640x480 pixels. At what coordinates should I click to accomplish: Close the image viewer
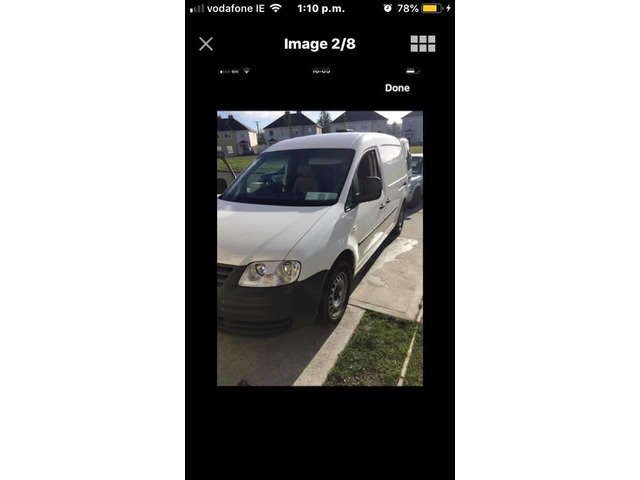coord(206,44)
